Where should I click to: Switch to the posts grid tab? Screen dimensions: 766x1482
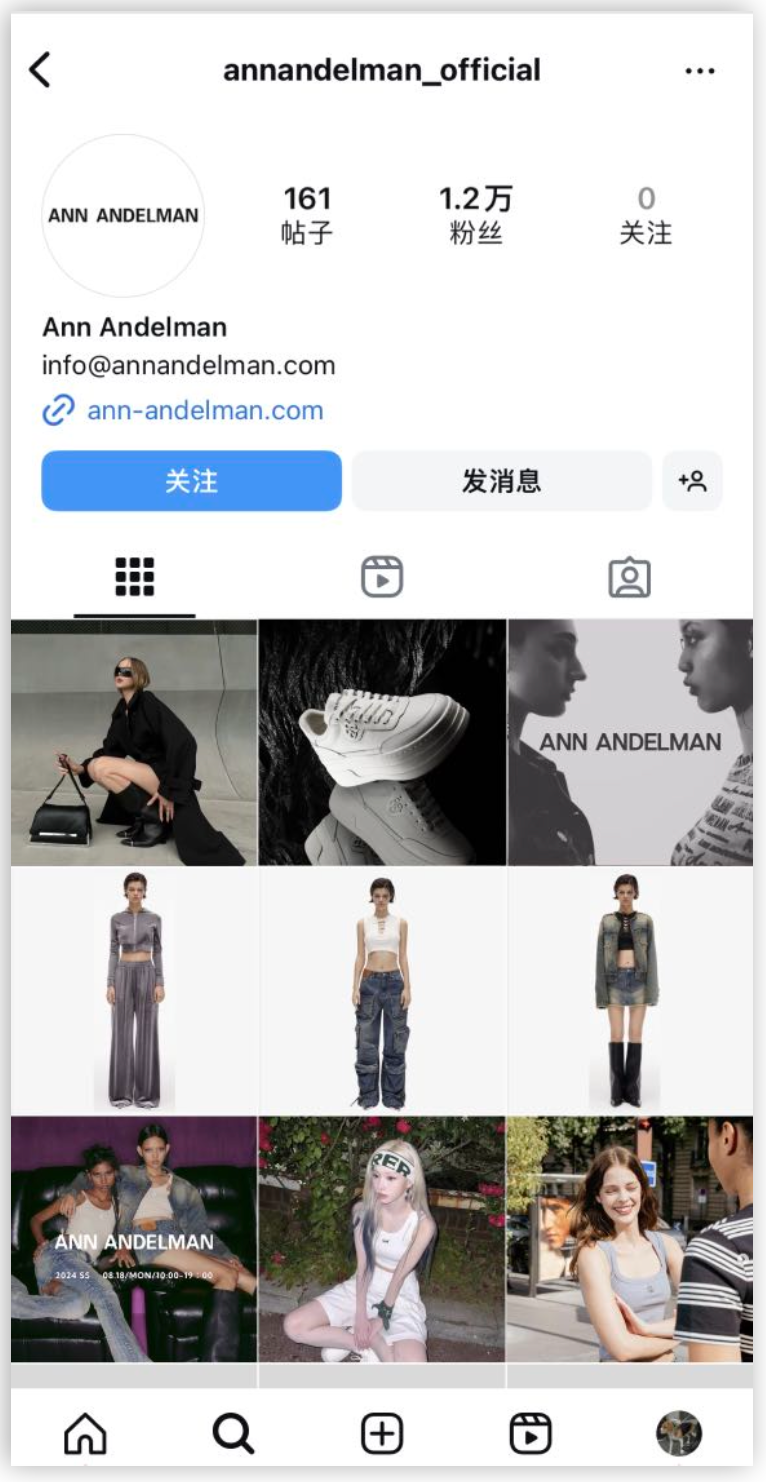(x=134, y=577)
